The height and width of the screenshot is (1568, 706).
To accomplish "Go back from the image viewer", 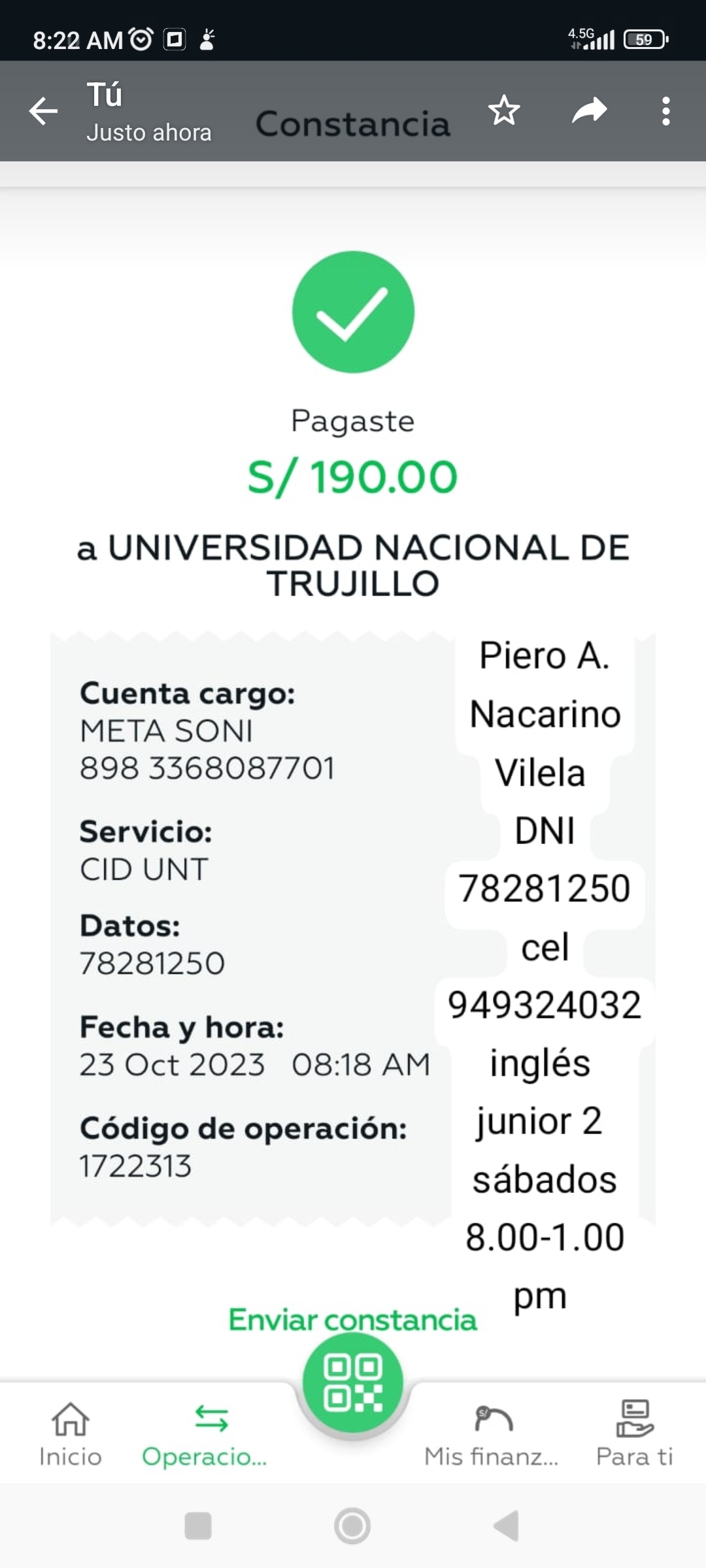I will click(44, 111).
